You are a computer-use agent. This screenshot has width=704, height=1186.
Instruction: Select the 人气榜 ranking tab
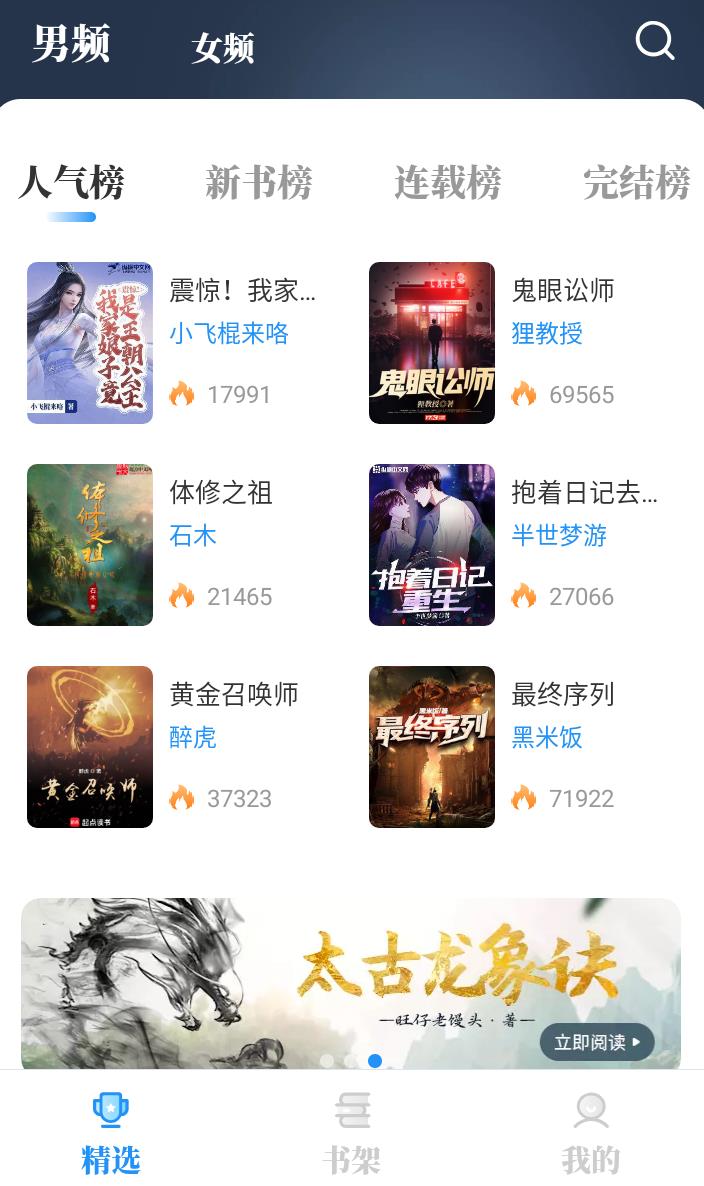(x=71, y=183)
